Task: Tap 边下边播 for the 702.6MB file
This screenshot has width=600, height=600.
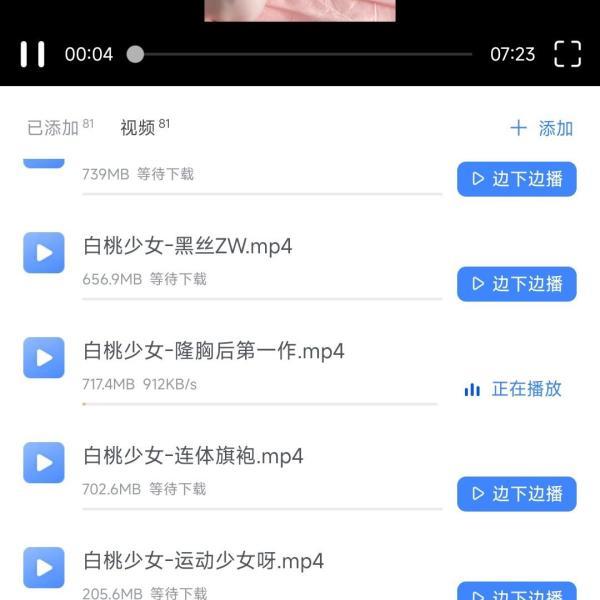Action: (516, 494)
